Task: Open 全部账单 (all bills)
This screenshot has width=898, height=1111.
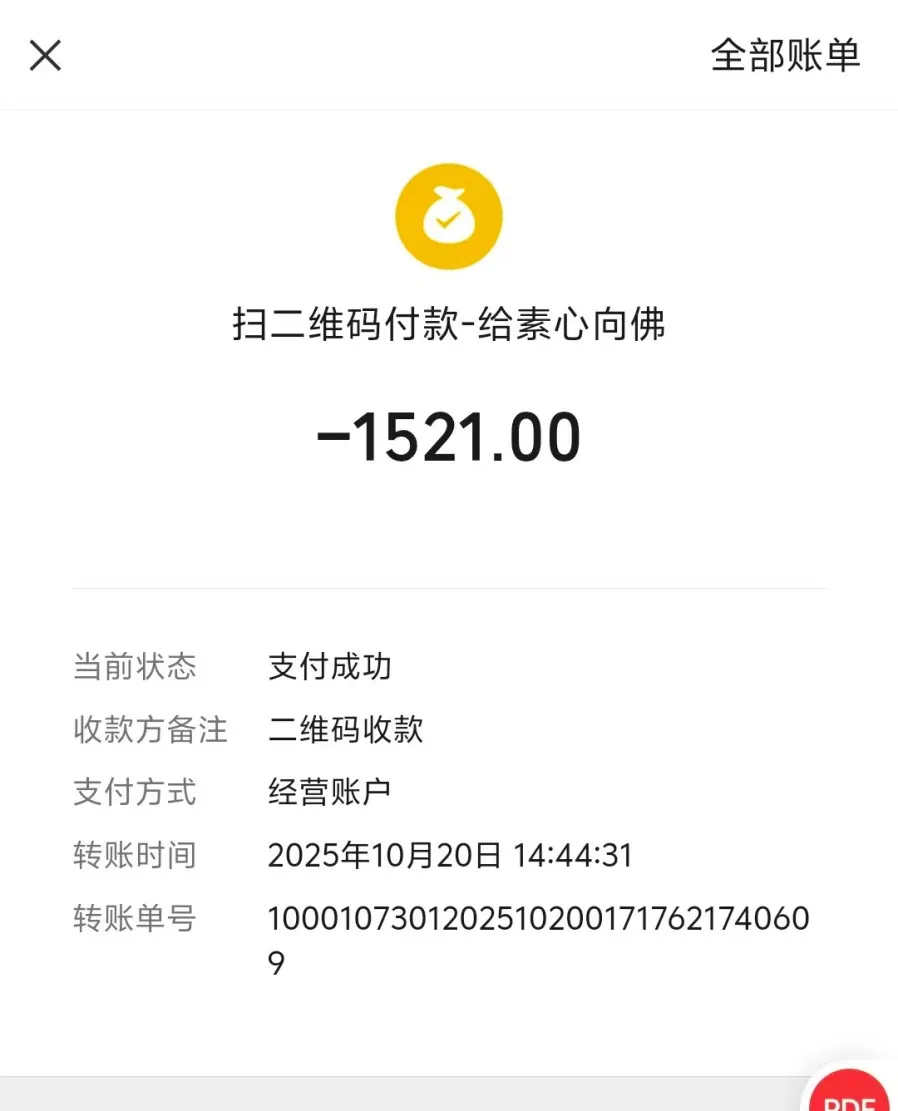Action: coord(785,55)
